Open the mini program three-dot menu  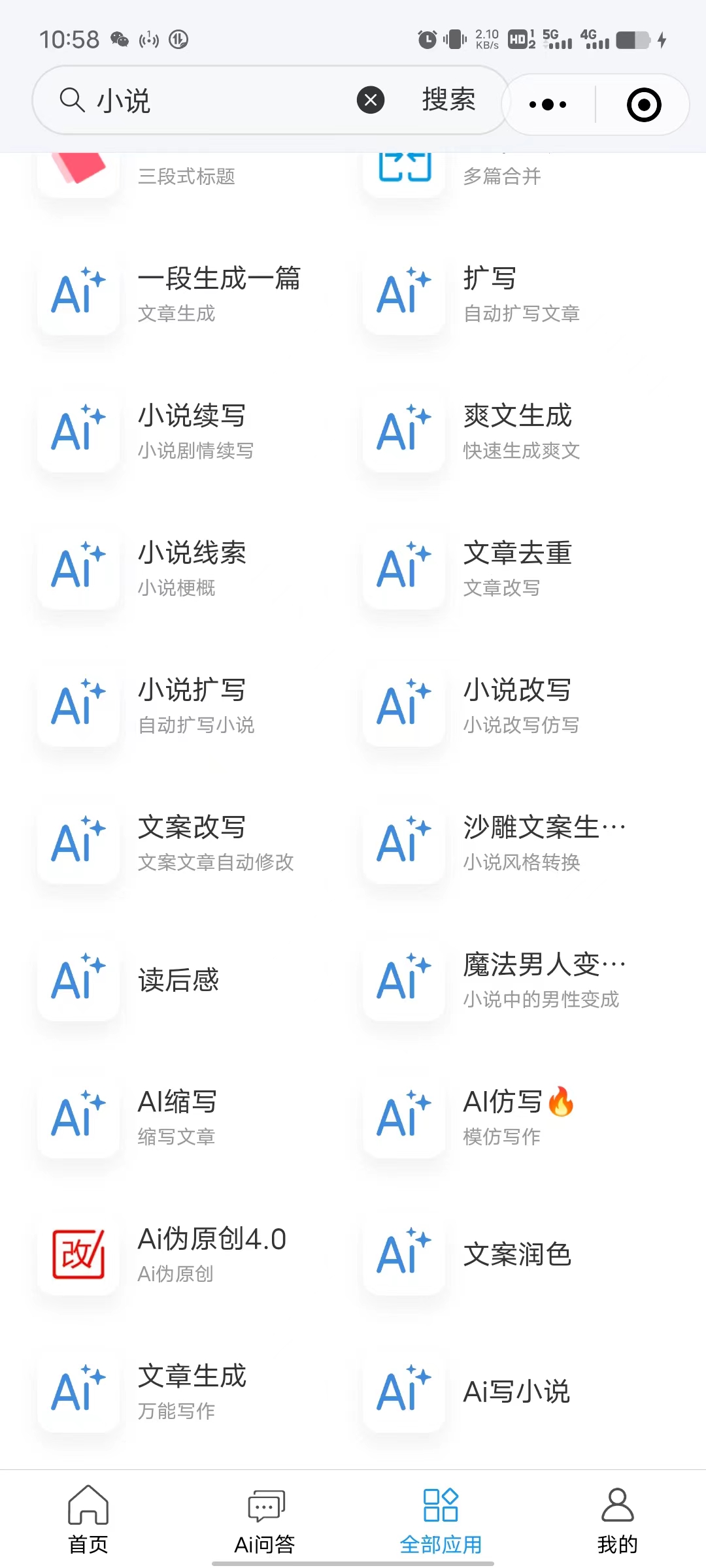tap(548, 105)
